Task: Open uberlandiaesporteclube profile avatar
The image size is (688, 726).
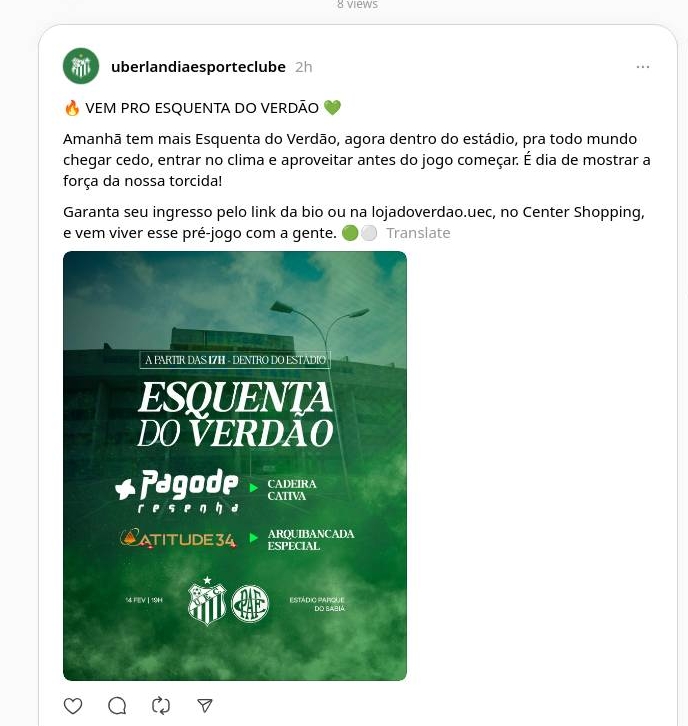Action: click(81, 66)
